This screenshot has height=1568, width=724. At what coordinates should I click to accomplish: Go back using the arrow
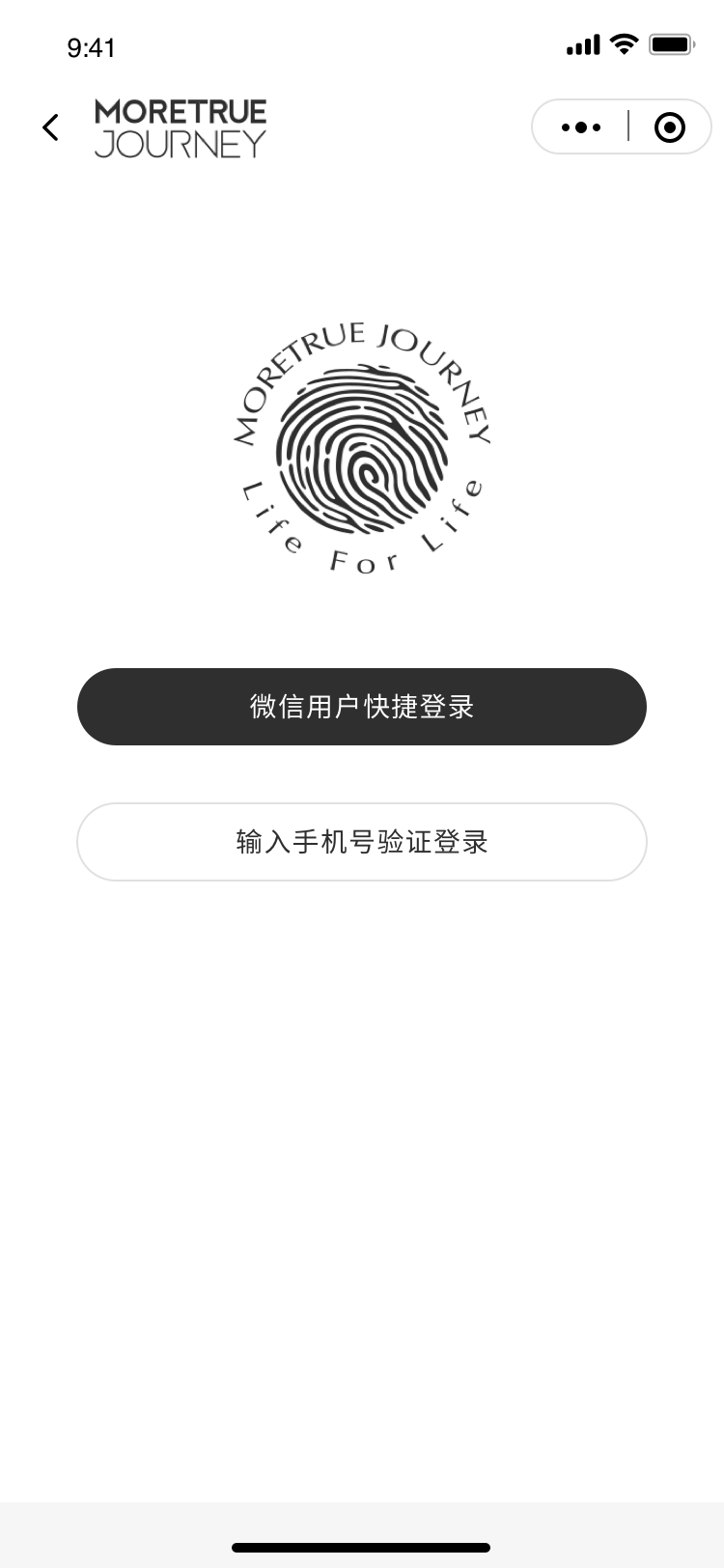pos(51,127)
